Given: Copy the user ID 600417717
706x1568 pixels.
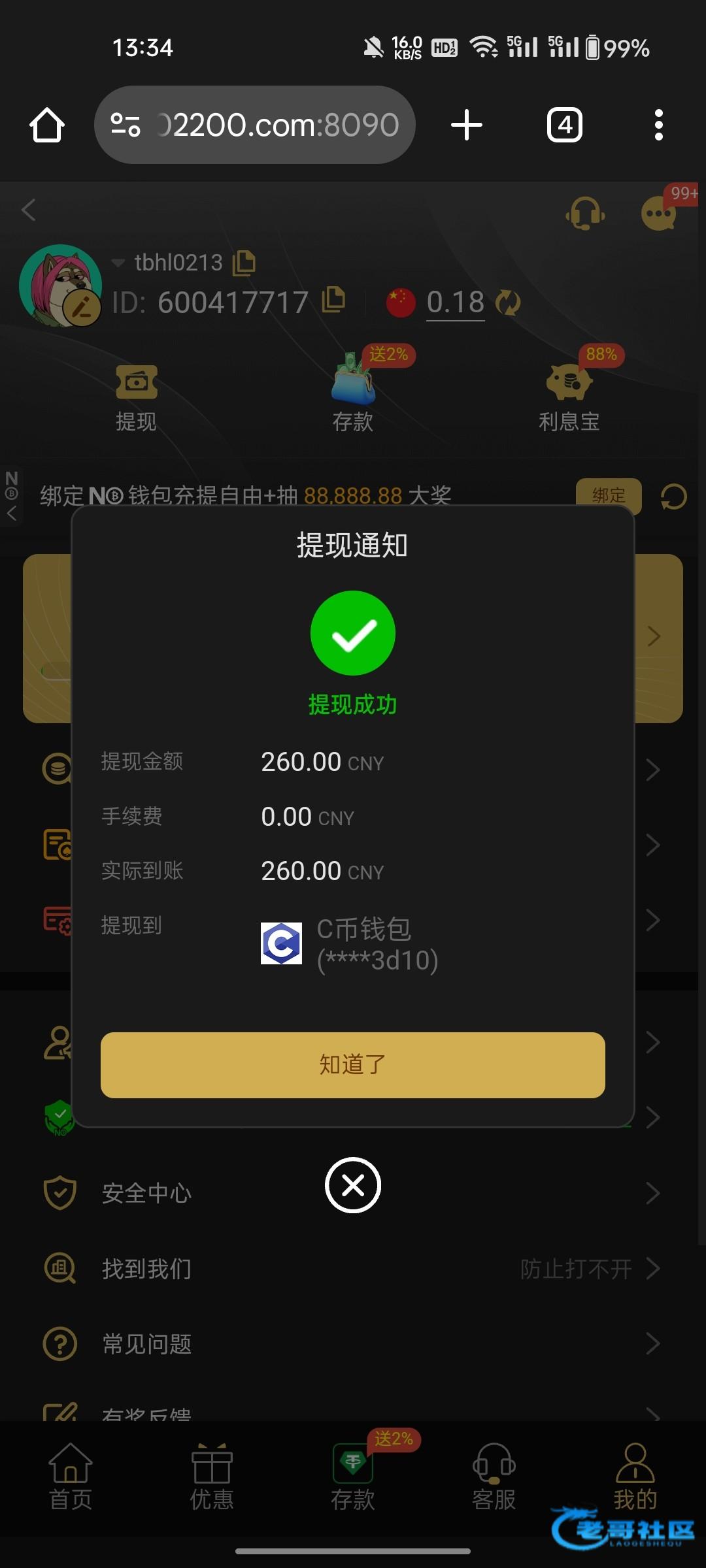Looking at the screenshot, I should (x=334, y=300).
